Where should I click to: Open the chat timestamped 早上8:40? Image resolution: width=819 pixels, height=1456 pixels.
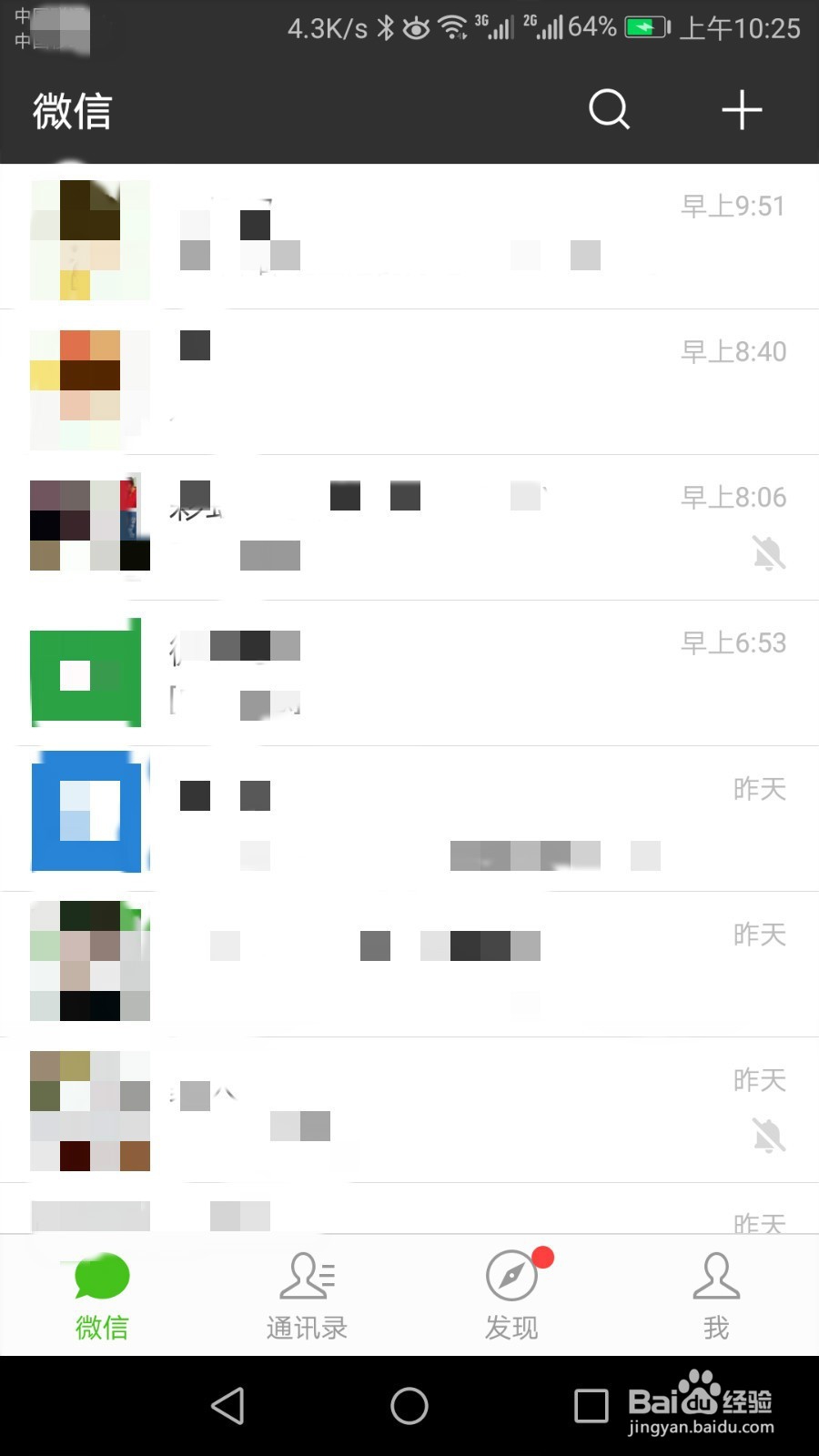tap(409, 382)
